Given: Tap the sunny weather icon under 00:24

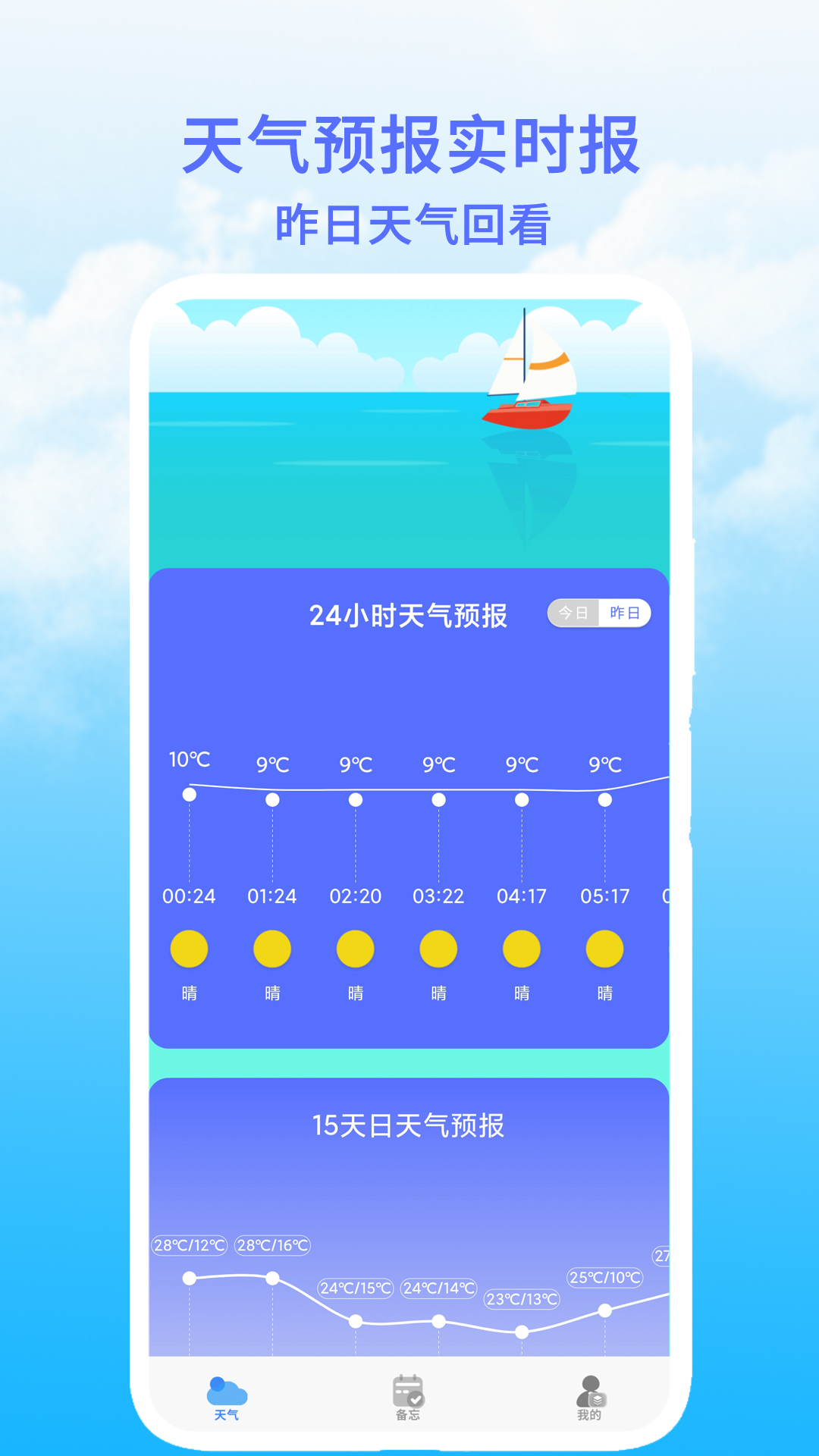Looking at the screenshot, I should (189, 949).
